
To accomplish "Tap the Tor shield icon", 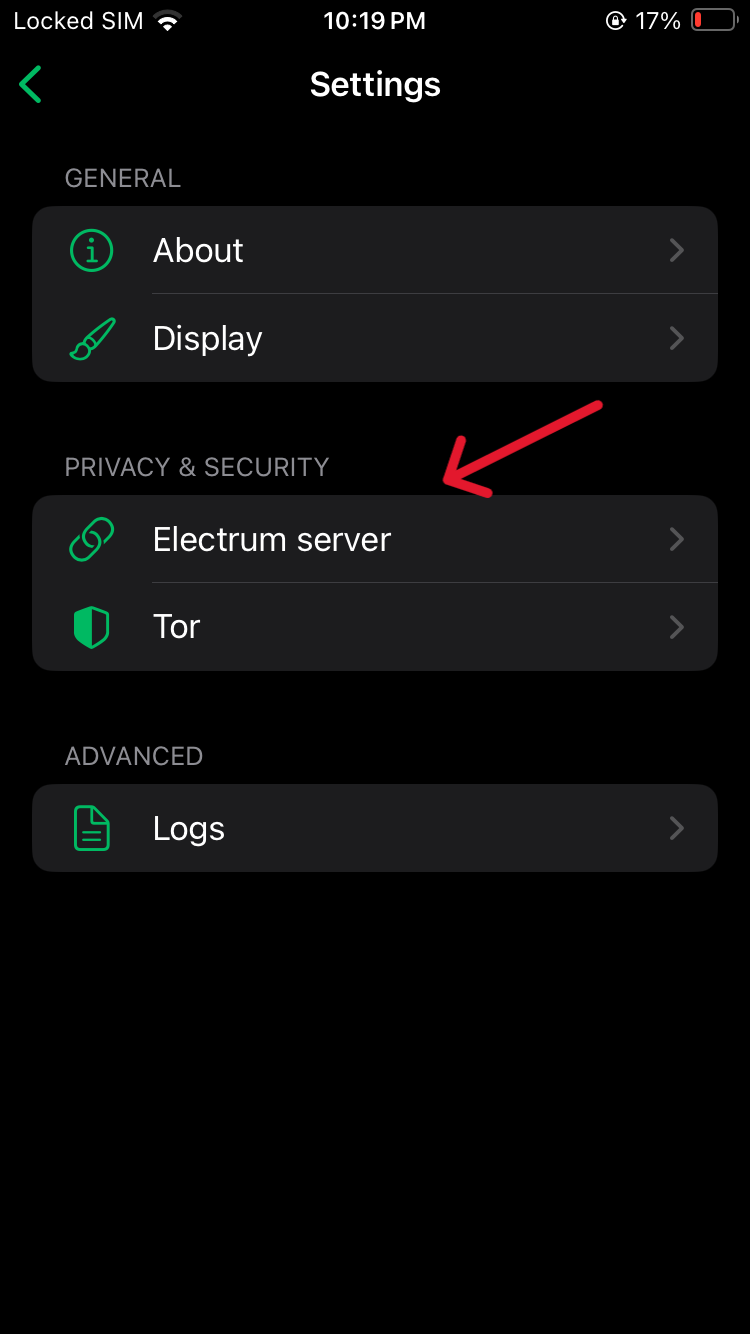I will click(x=91, y=627).
